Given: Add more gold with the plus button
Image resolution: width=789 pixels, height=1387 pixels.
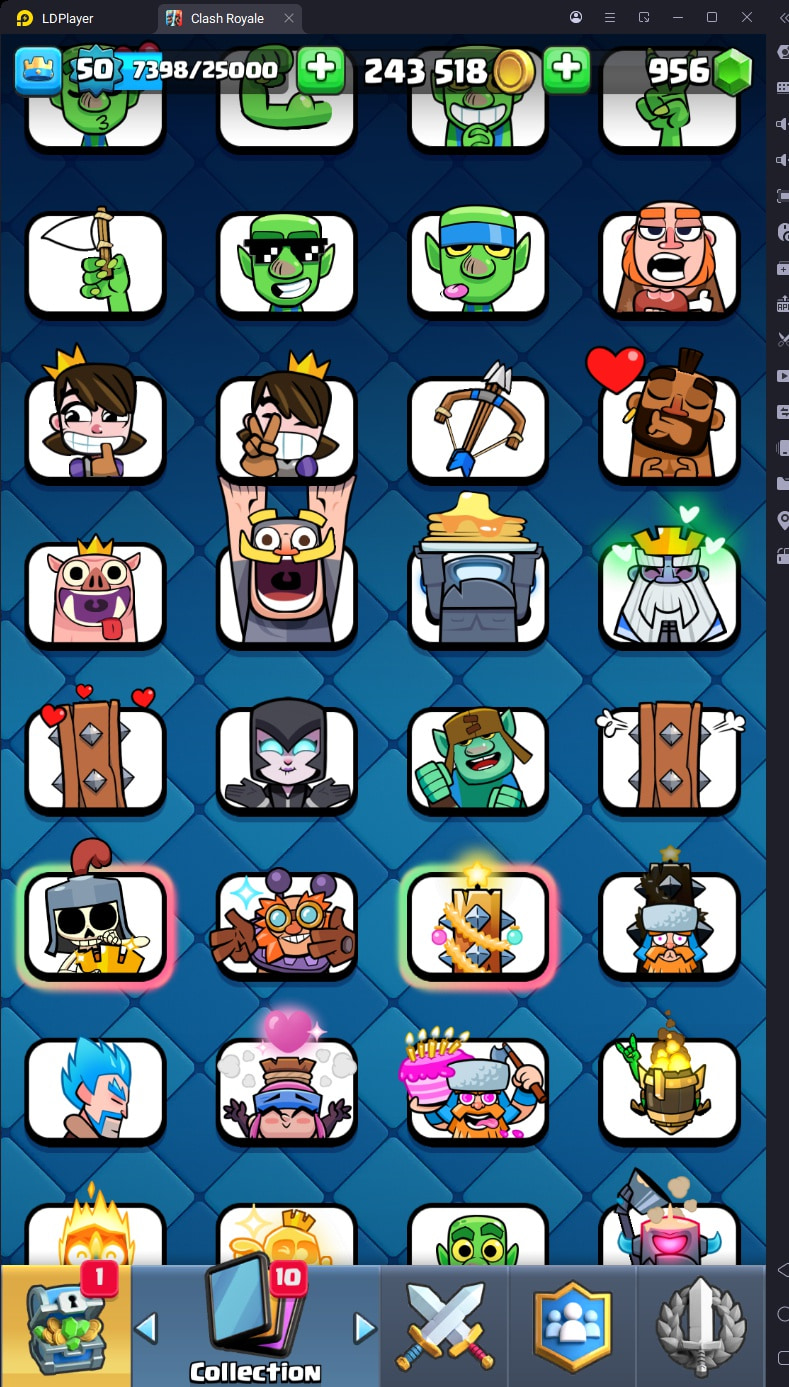Looking at the screenshot, I should pos(567,69).
